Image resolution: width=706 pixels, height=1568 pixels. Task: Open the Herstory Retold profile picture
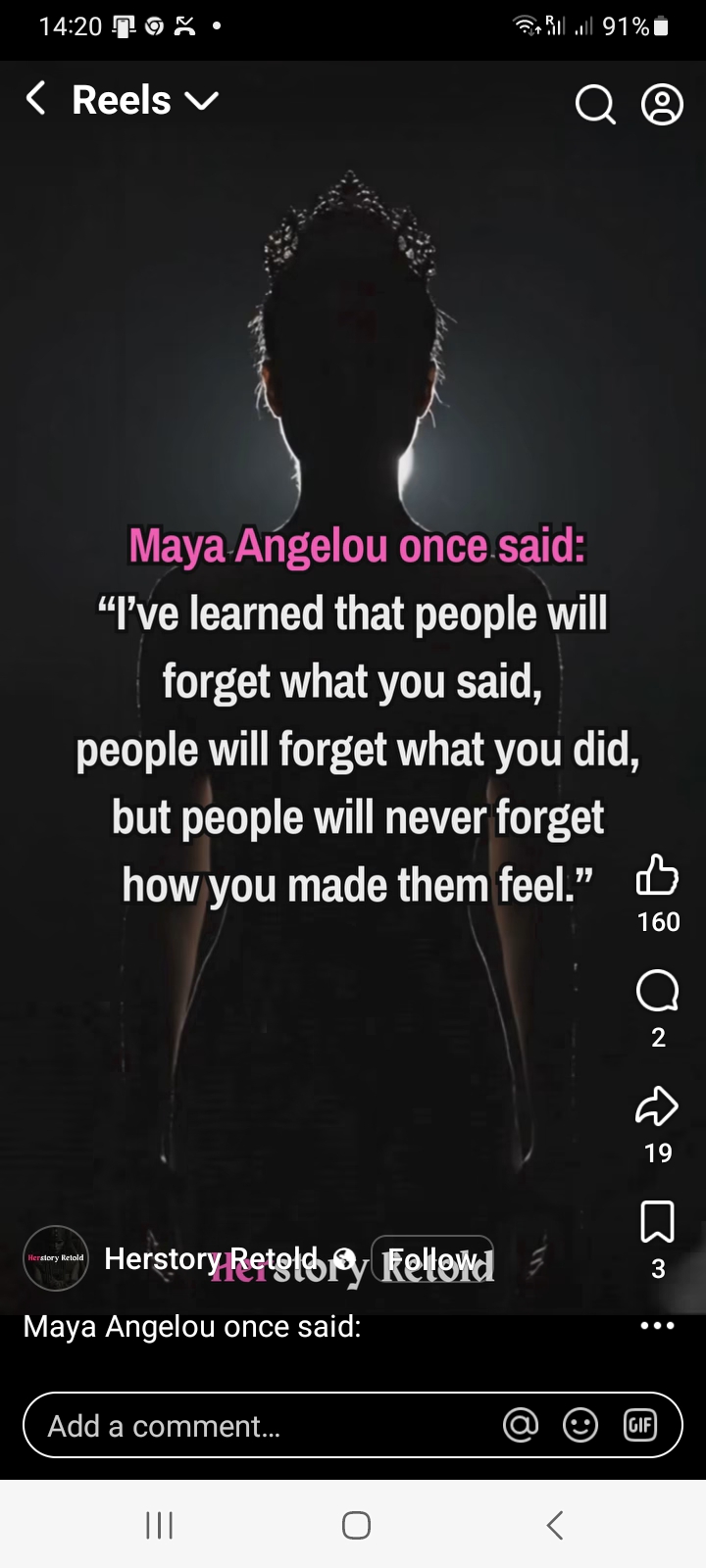pos(56,1257)
